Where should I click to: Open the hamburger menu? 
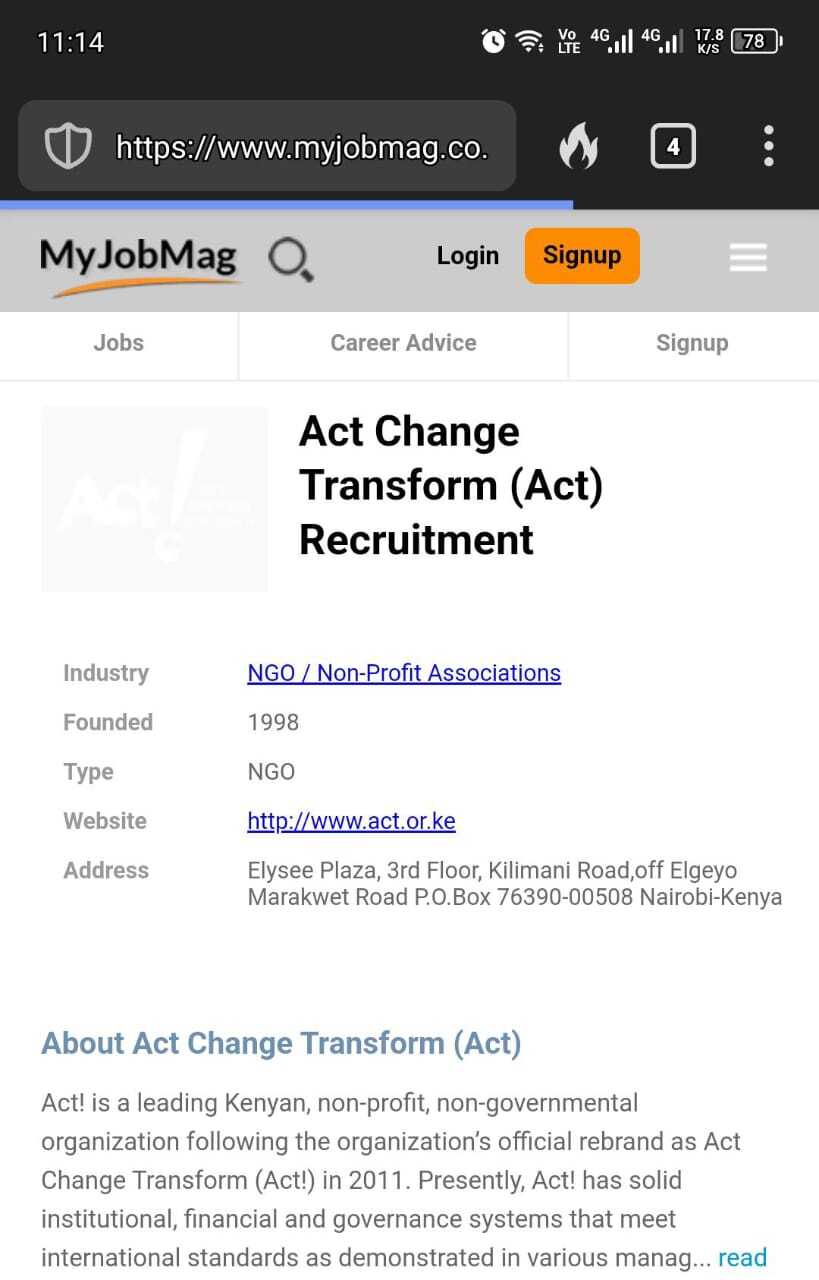click(748, 258)
